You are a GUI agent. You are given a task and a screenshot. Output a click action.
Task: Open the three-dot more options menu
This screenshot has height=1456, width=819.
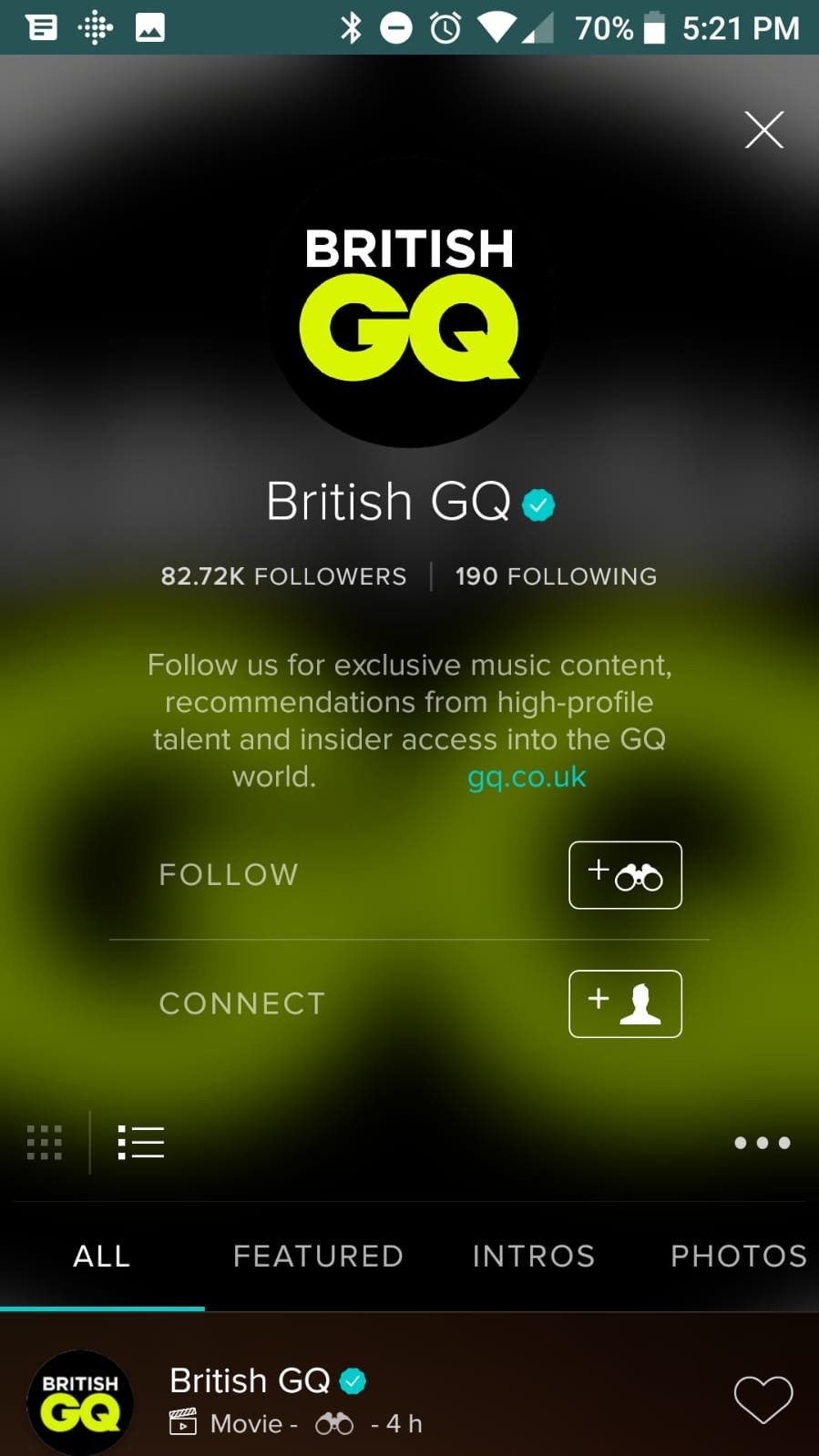pyautogui.click(x=763, y=1143)
